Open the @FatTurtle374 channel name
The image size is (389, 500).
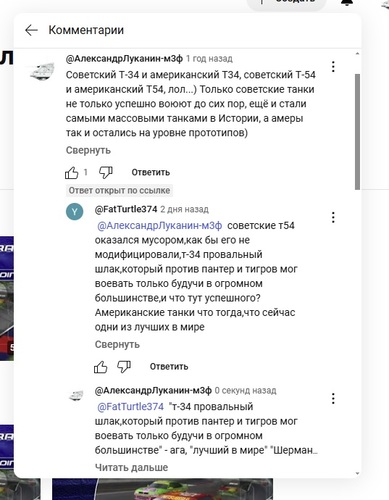(126, 209)
